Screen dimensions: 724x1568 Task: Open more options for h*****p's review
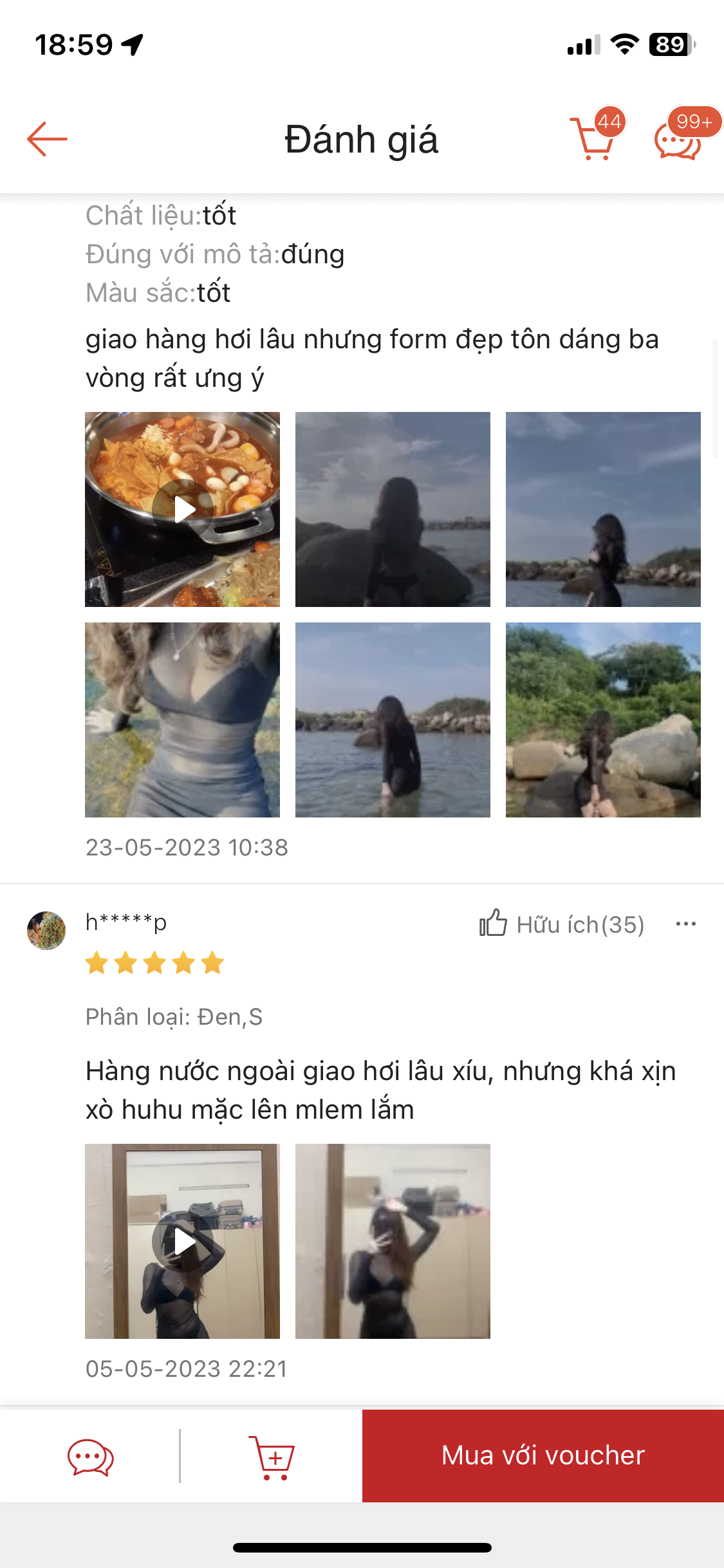pos(685,924)
